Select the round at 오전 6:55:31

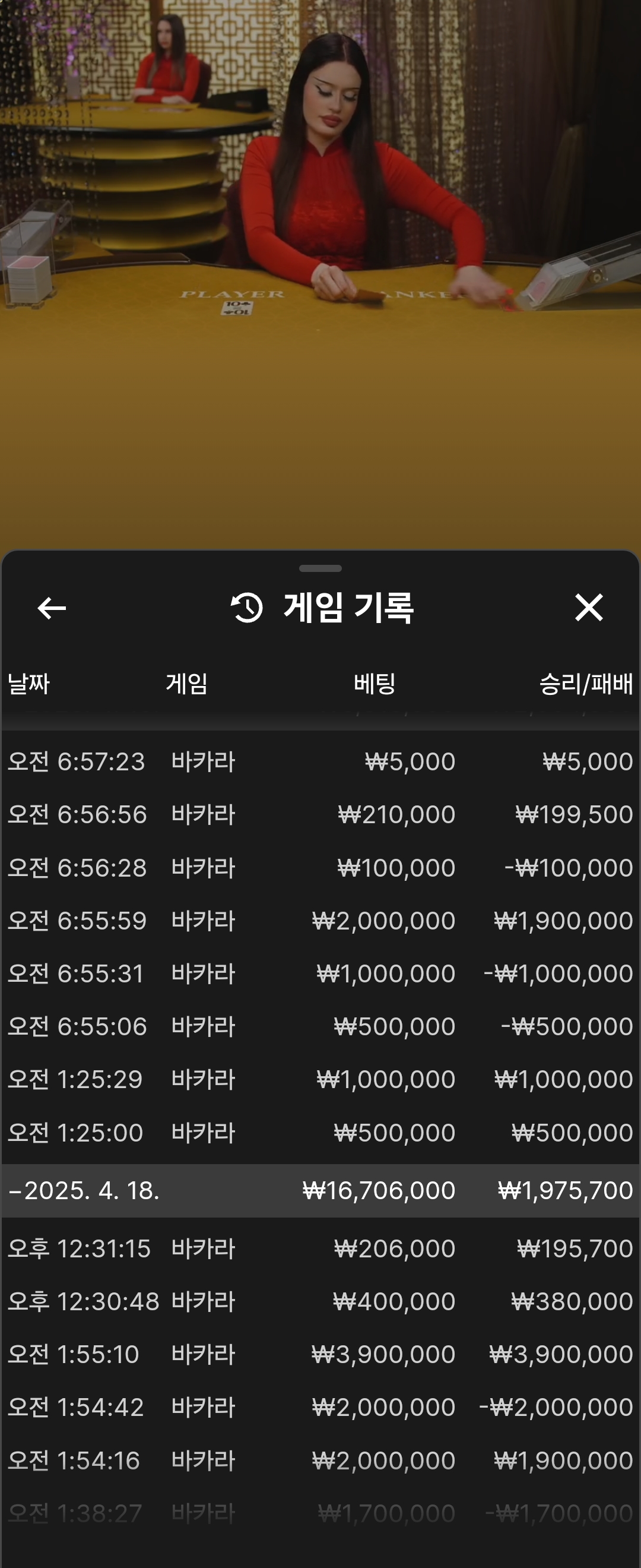(x=320, y=973)
